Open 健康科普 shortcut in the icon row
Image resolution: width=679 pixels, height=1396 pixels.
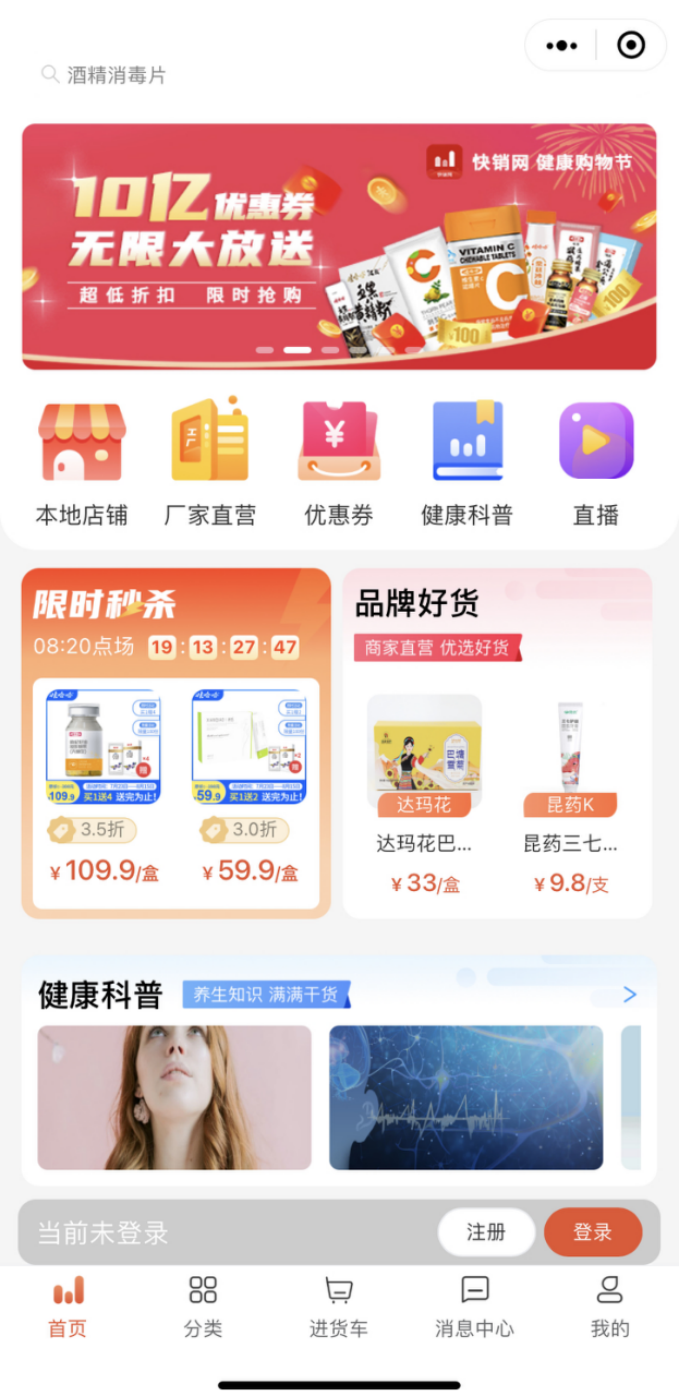click(x=467, y=462)
